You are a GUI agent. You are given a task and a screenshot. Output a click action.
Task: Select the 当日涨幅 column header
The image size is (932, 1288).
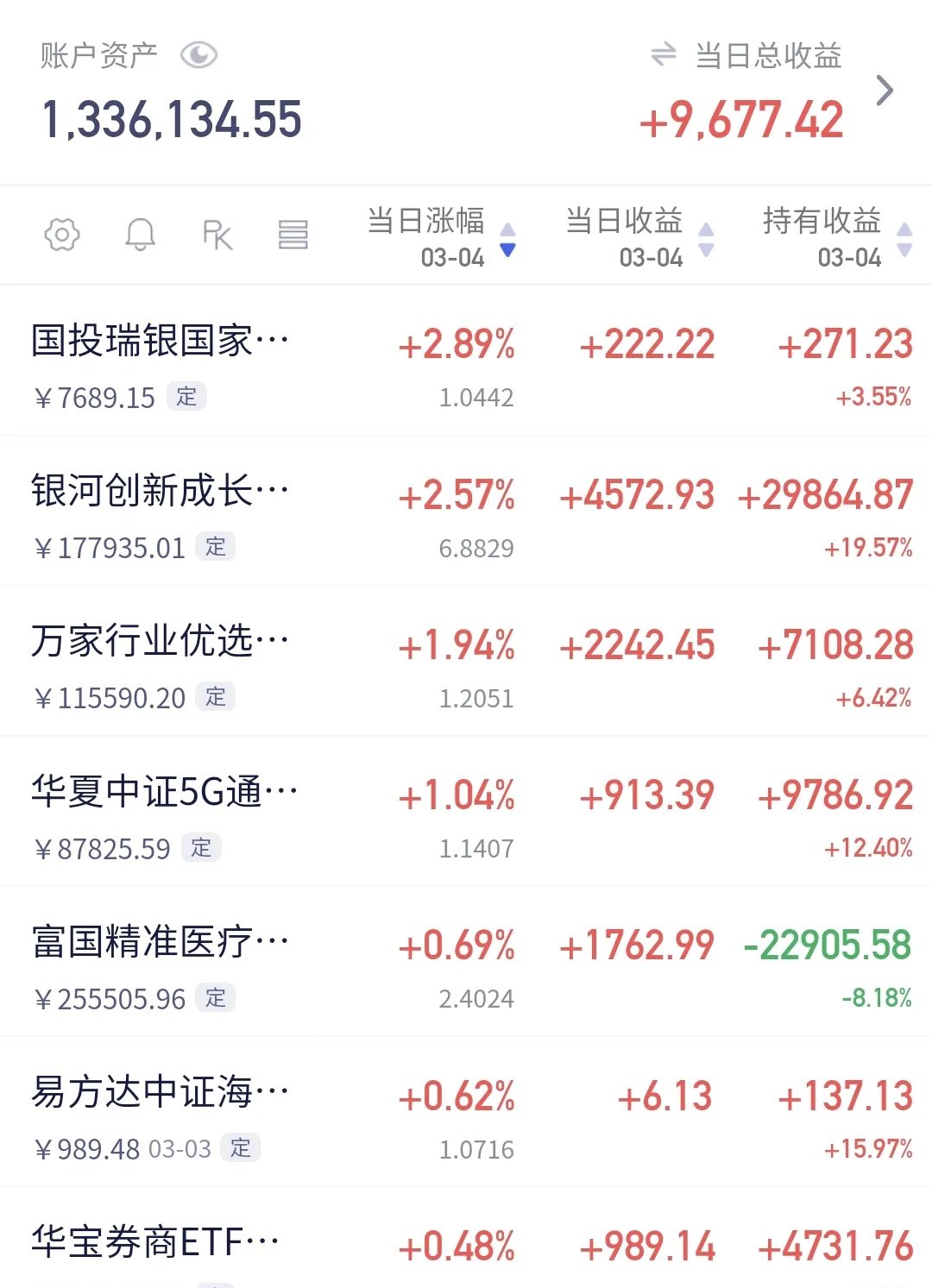coord(425,223)
